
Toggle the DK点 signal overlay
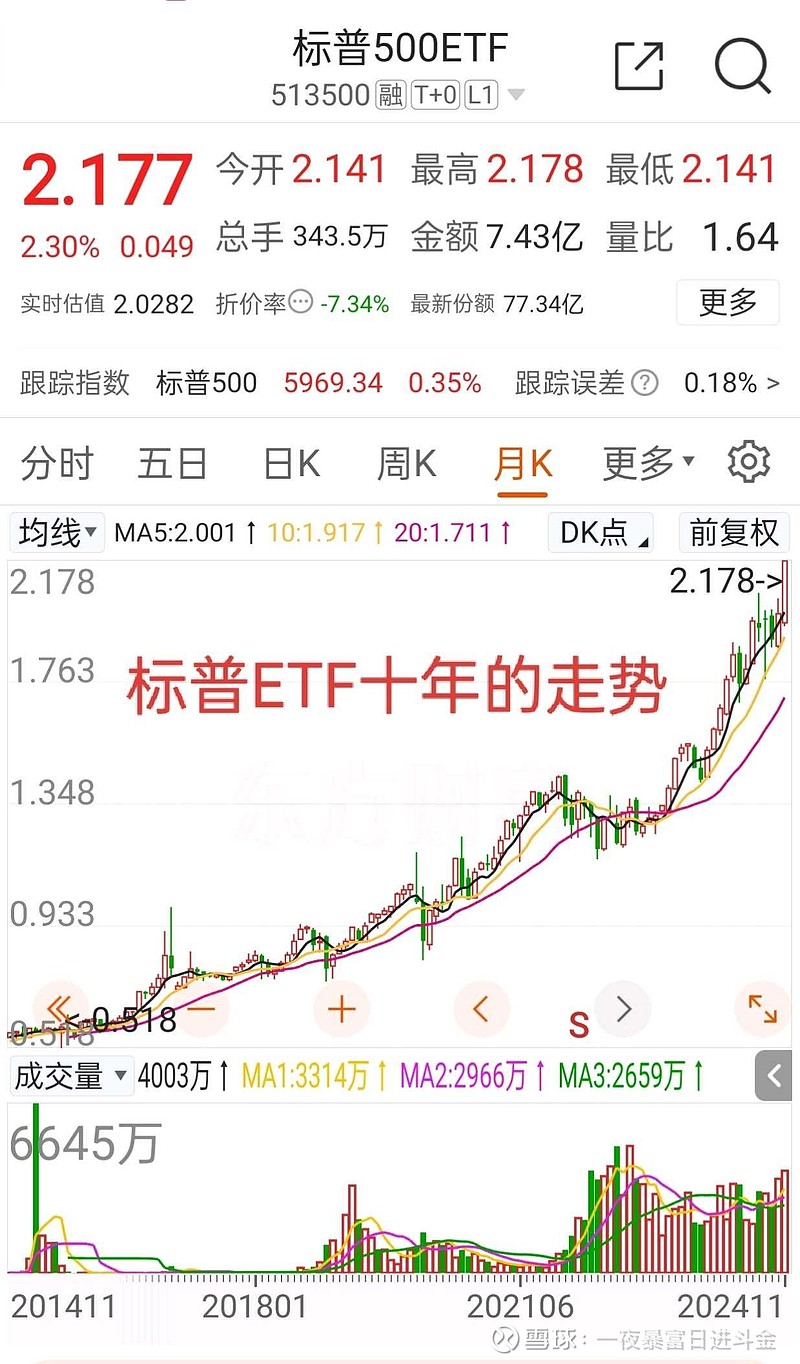click(598, 532)
